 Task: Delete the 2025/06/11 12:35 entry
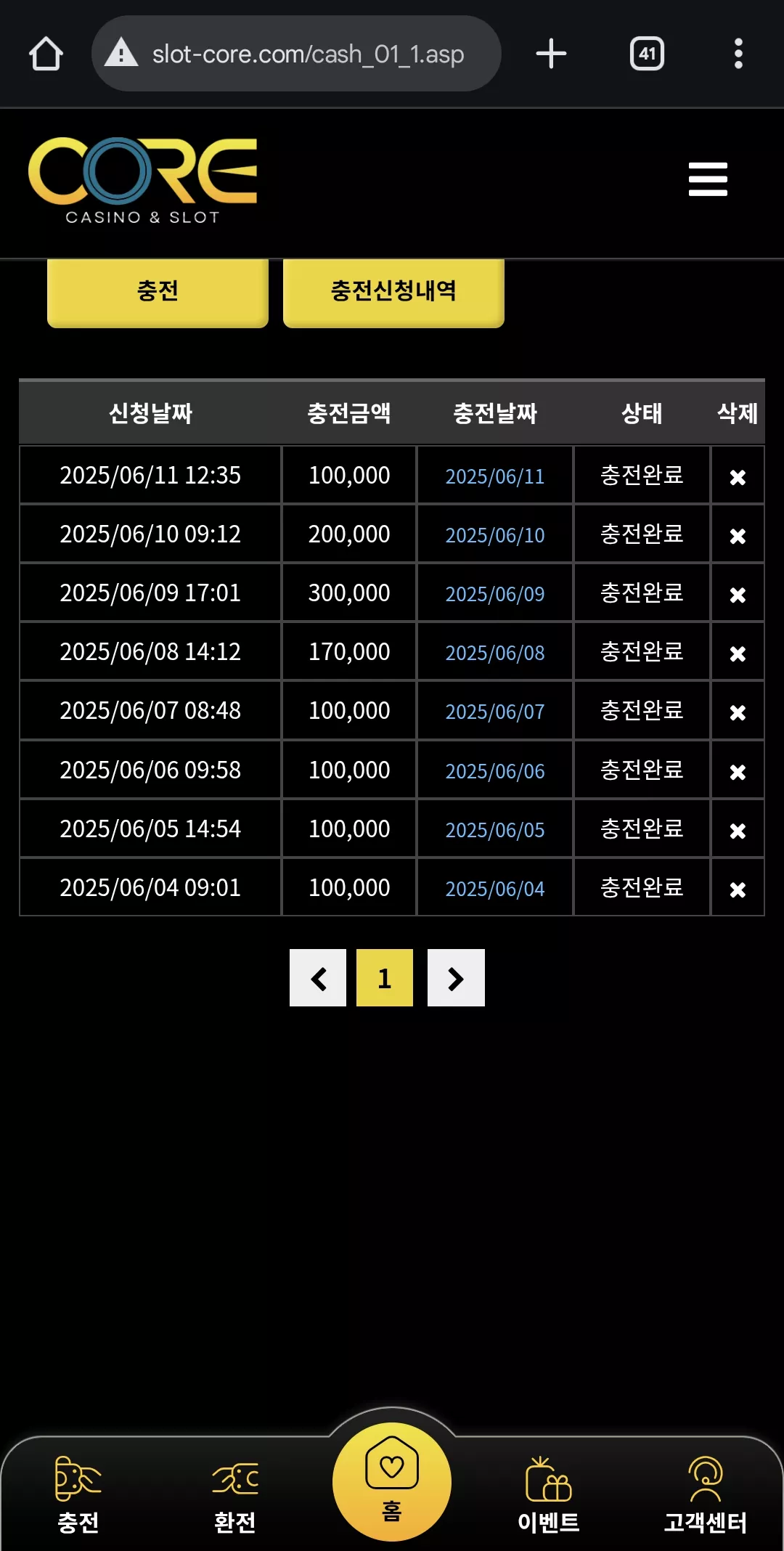coord(738,477)
